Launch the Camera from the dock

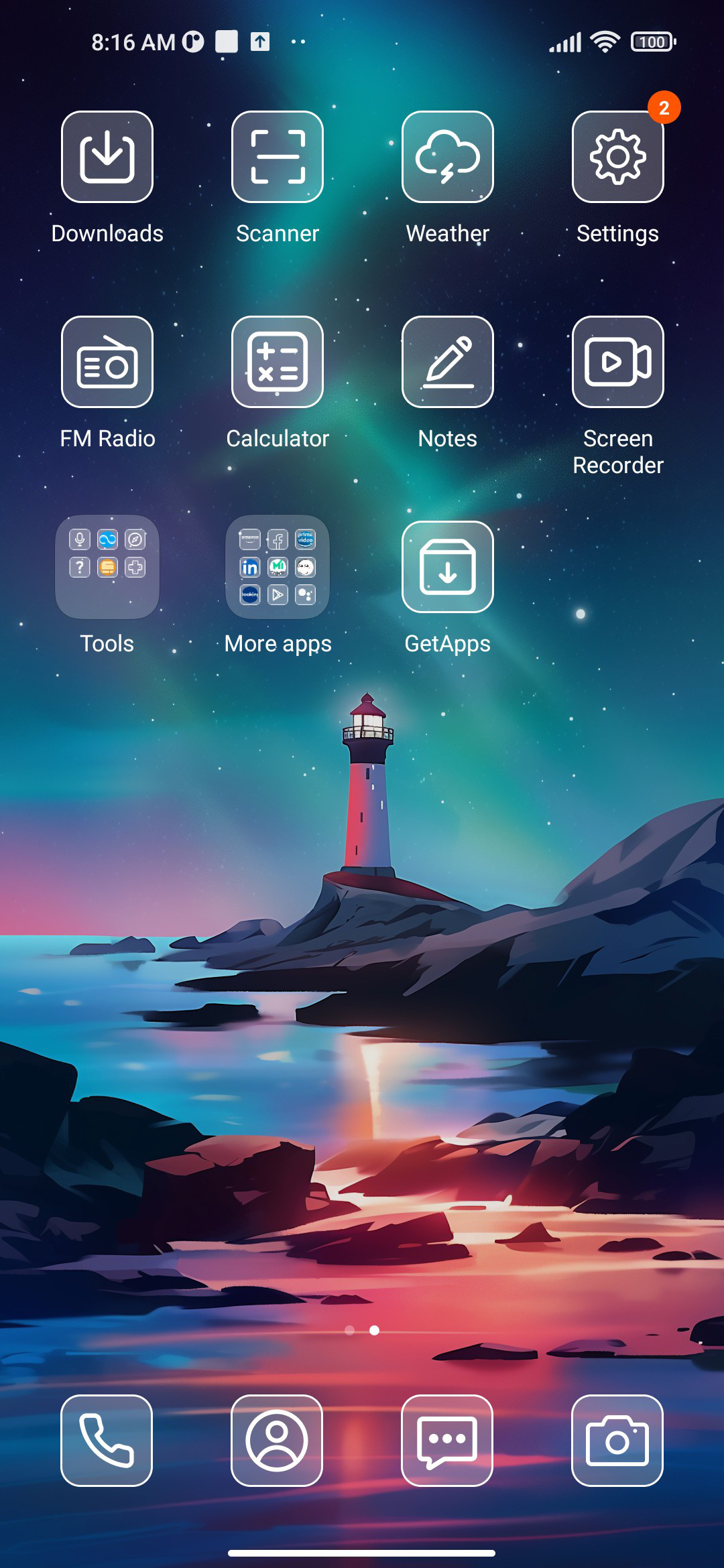[x=617, y=1441]
